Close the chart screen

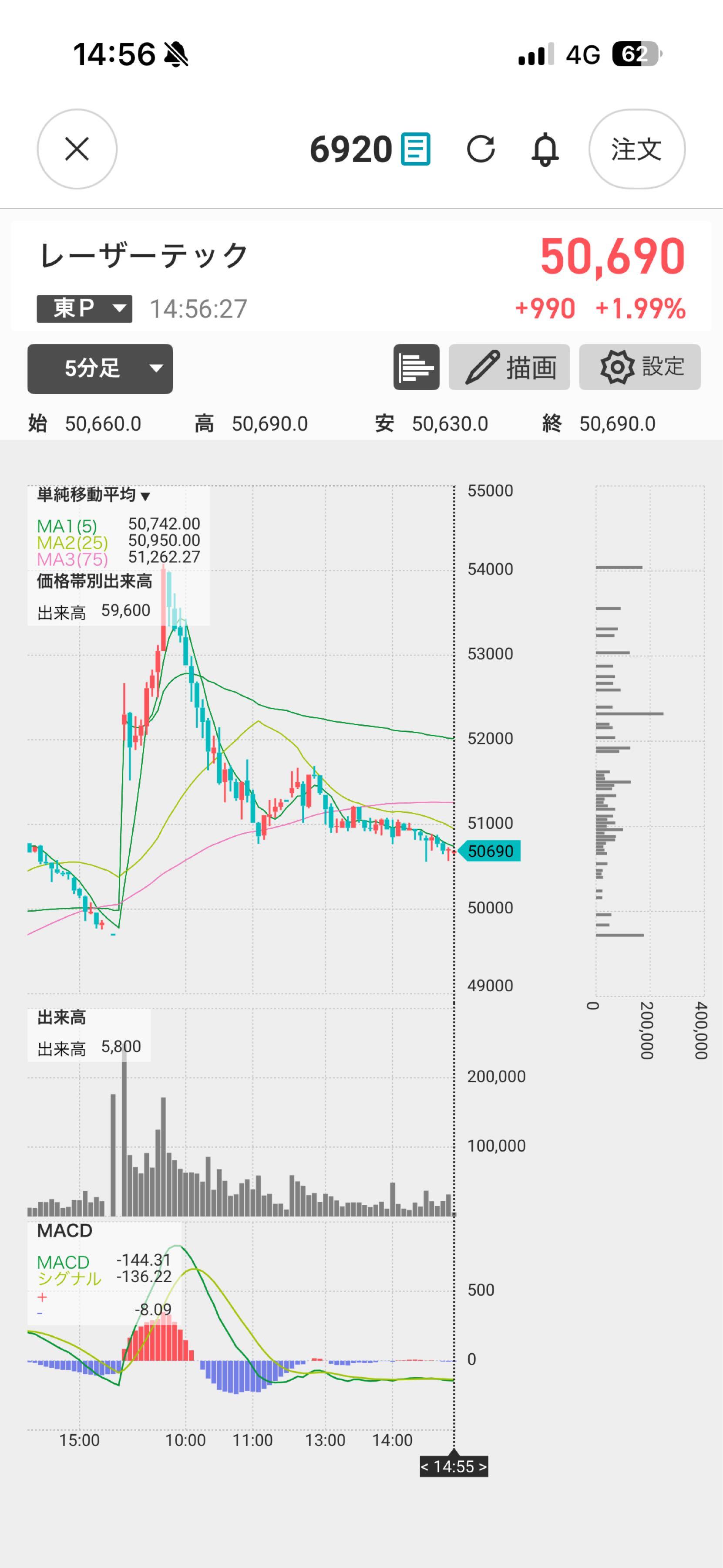77,149
